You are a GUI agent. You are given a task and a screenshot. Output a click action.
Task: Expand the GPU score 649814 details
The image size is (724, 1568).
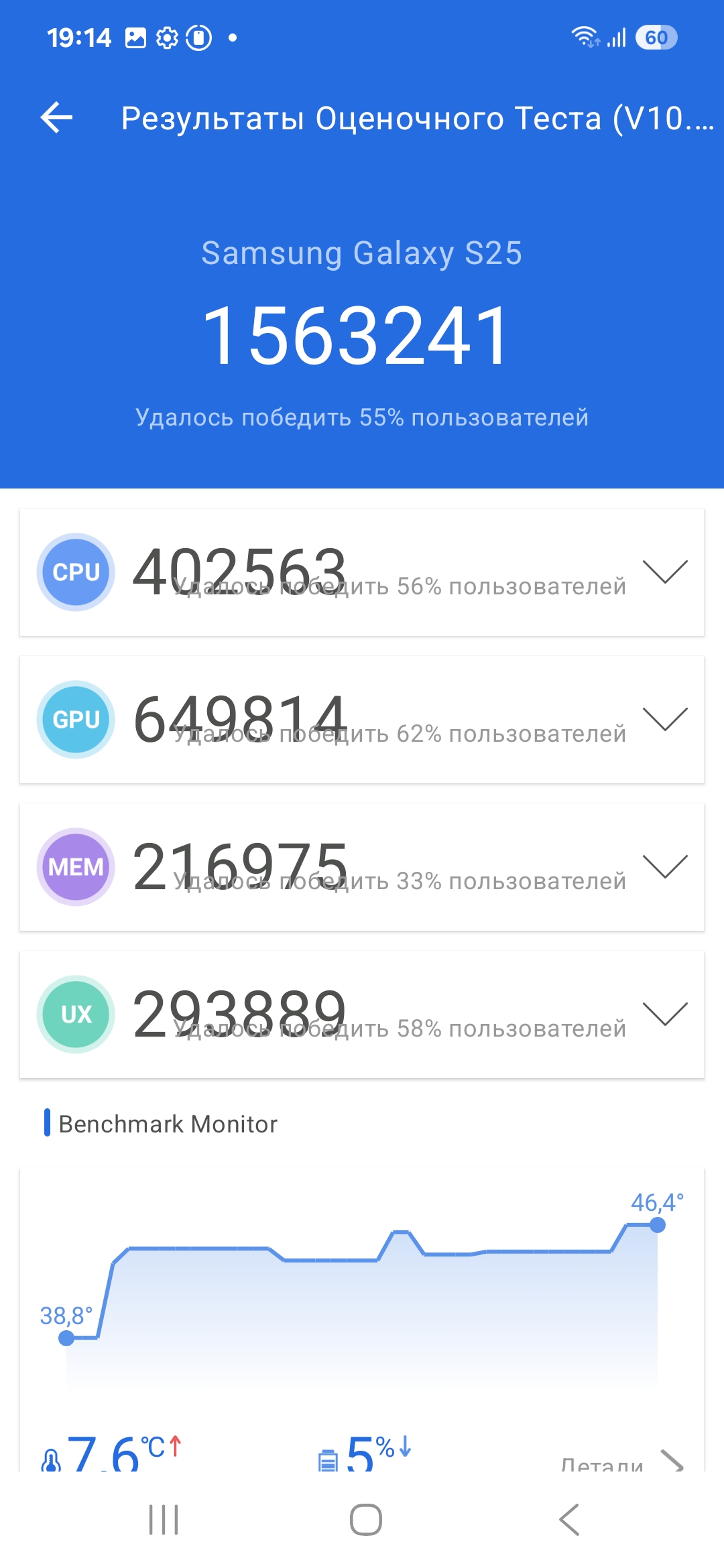(x=664, y=719)
